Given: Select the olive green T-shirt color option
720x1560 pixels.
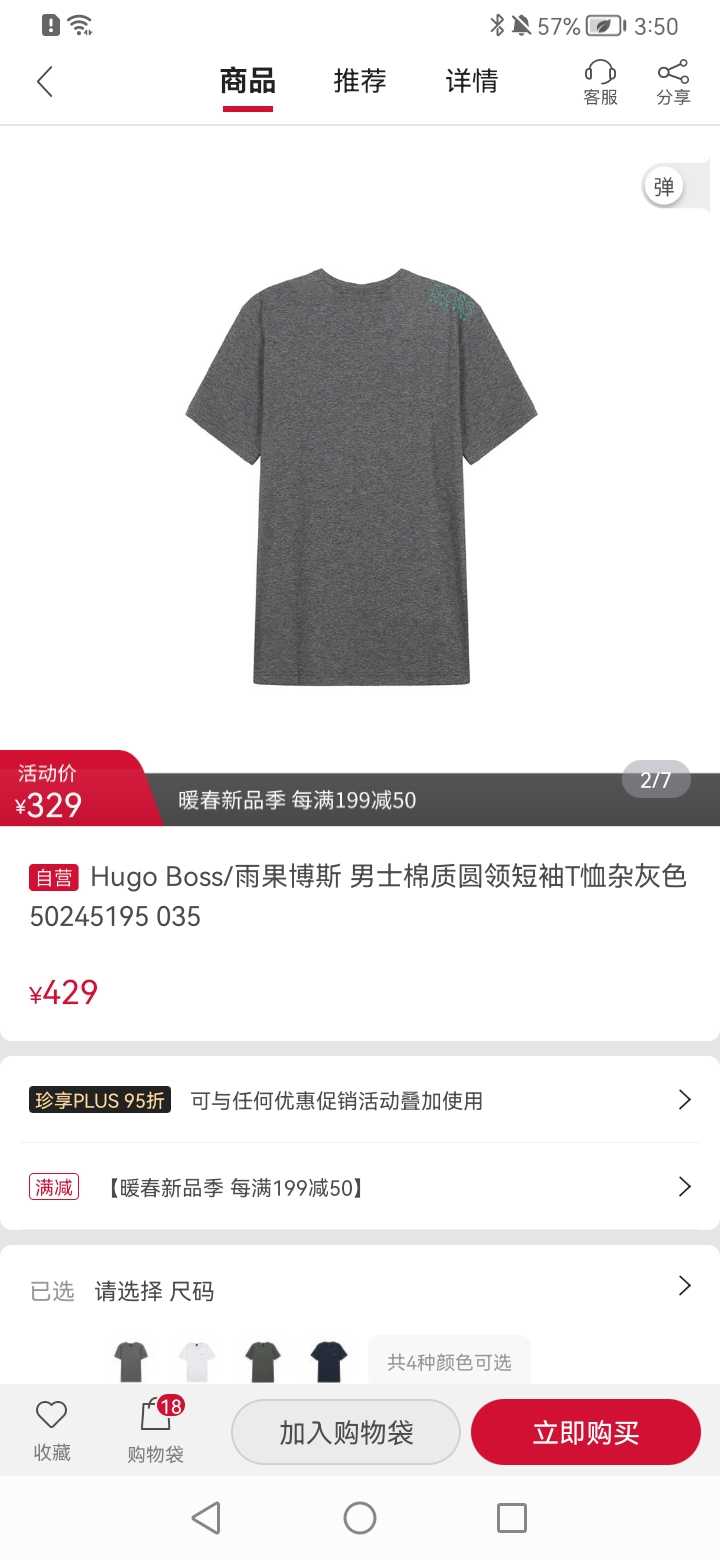Looking at the screenshot, I should 262,1361.
